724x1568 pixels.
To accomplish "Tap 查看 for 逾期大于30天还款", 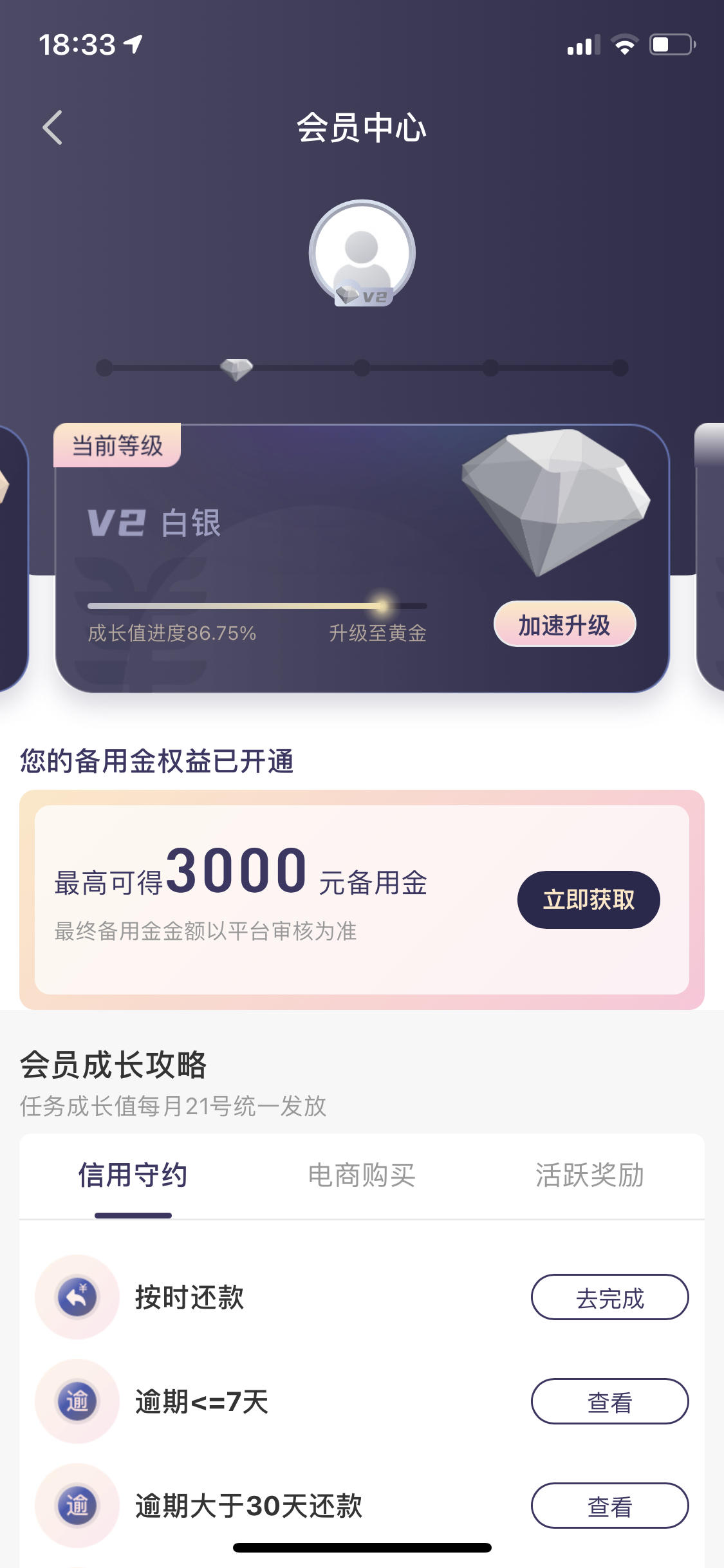I will point(609,1506).
